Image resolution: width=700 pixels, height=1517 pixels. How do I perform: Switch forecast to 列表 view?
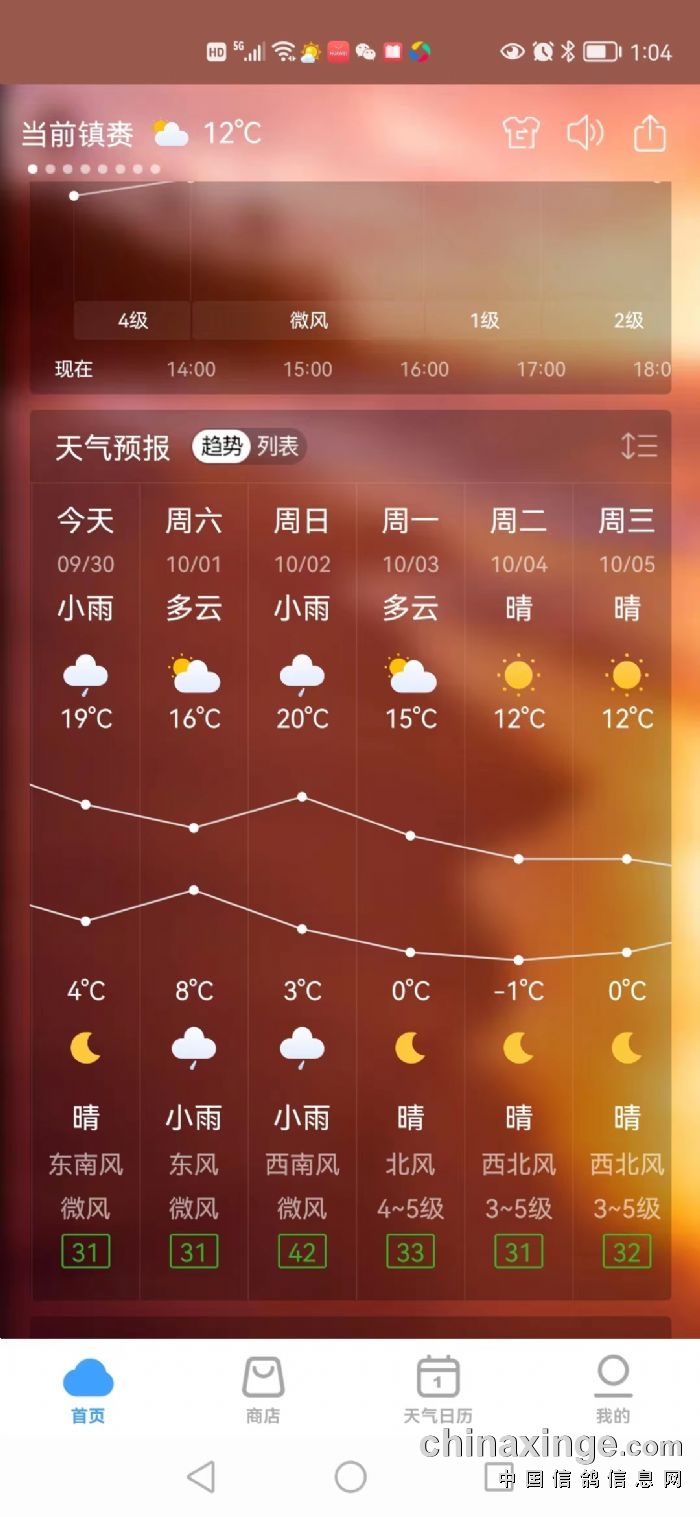[x=277, y=446]
